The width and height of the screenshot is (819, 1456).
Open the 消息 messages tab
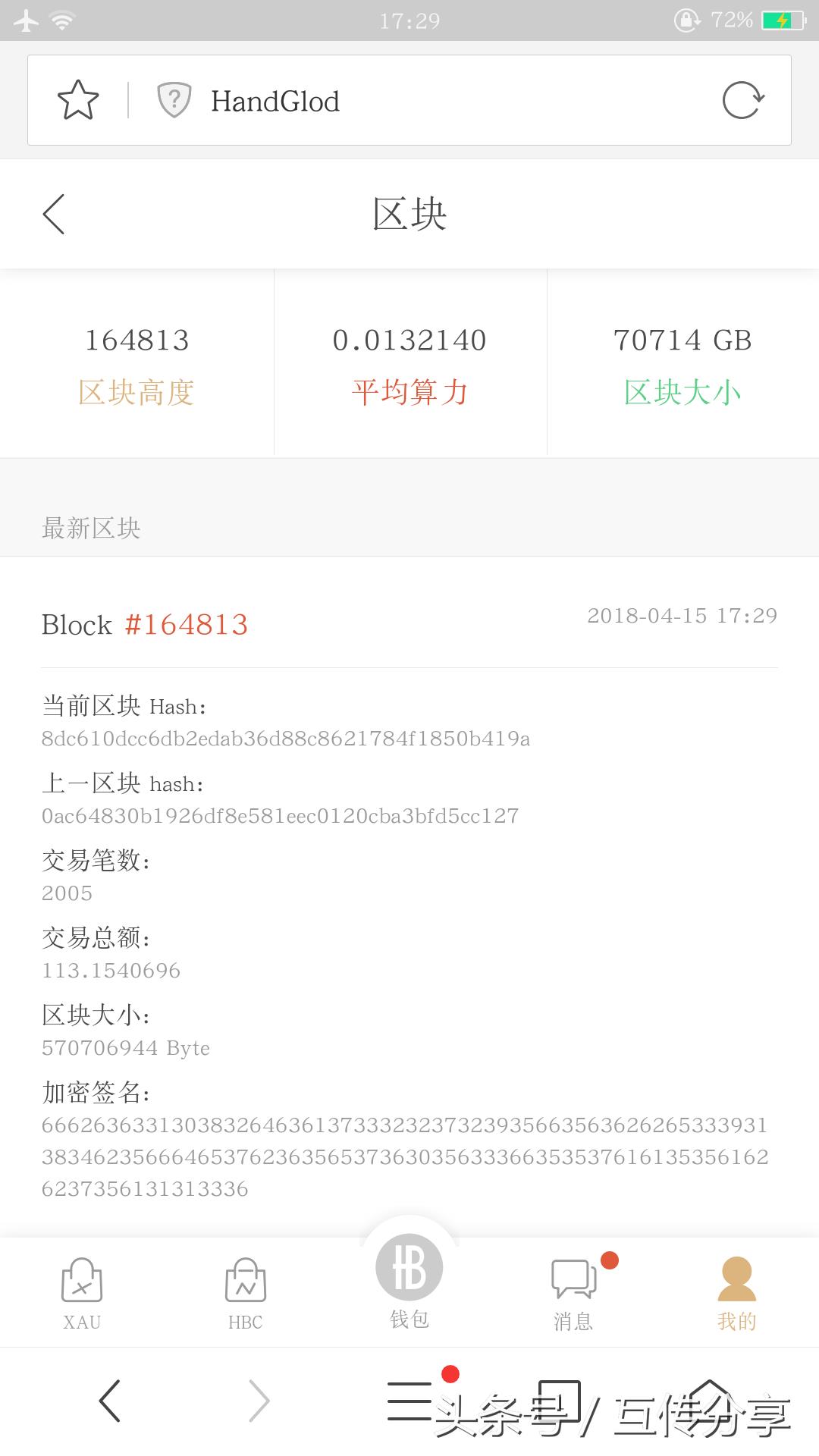573,1294
